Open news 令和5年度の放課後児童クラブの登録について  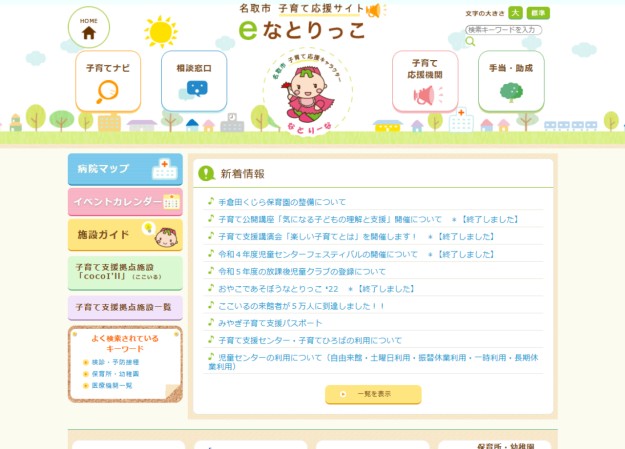point(301,271)
